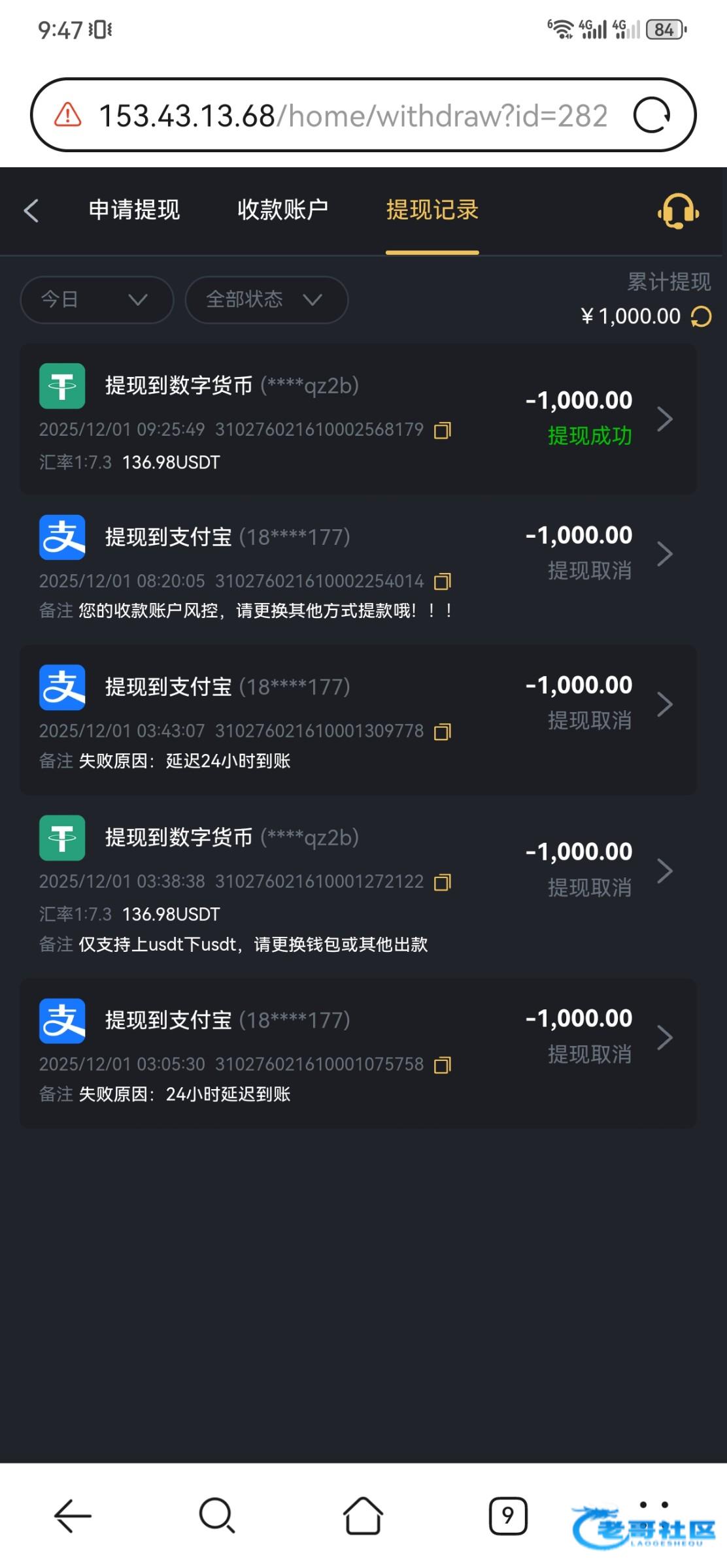Screen dimensions: 727x1568
Task: Expand the 全部状态 status filter dropdown
Action: 266,300
